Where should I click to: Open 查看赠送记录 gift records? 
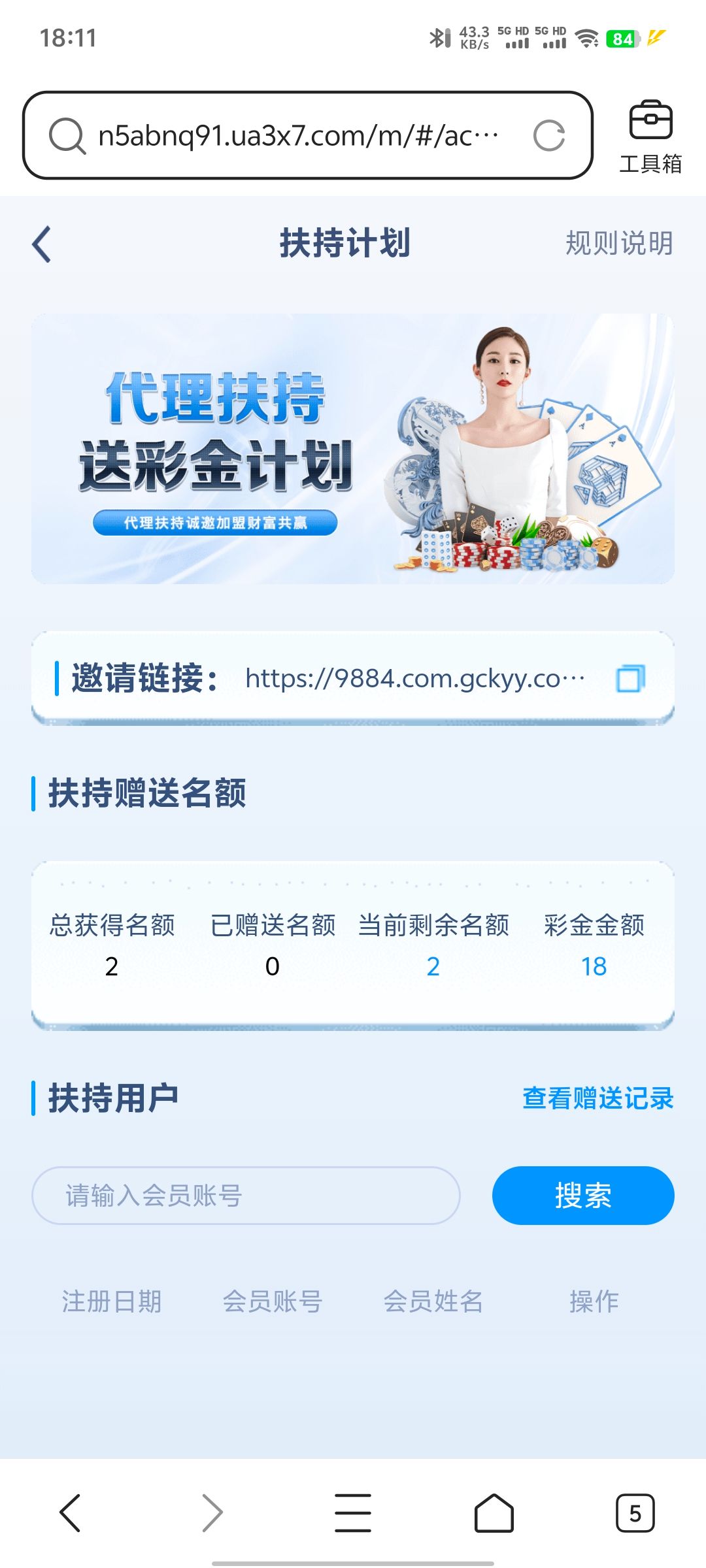coord(597,1098)
